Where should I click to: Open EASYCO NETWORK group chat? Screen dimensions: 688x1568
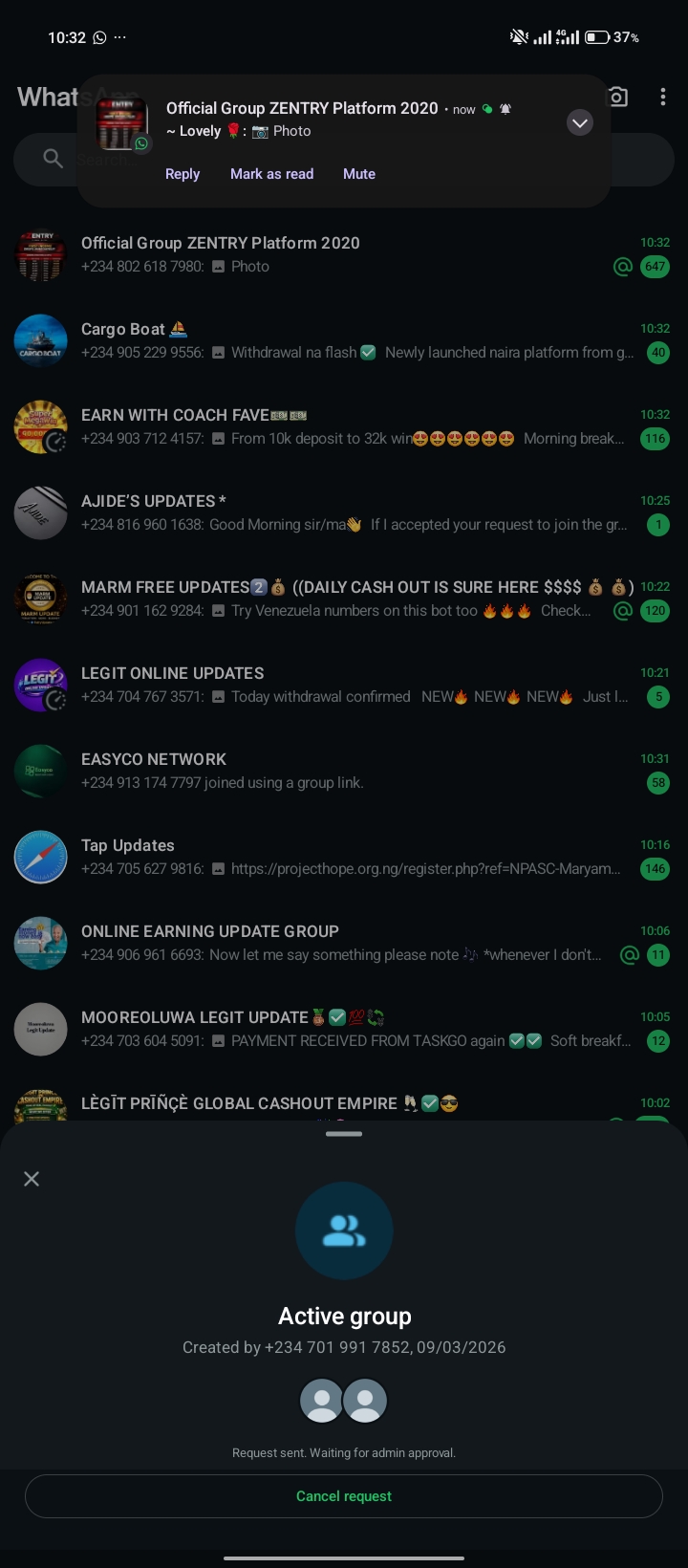point(344,771)
